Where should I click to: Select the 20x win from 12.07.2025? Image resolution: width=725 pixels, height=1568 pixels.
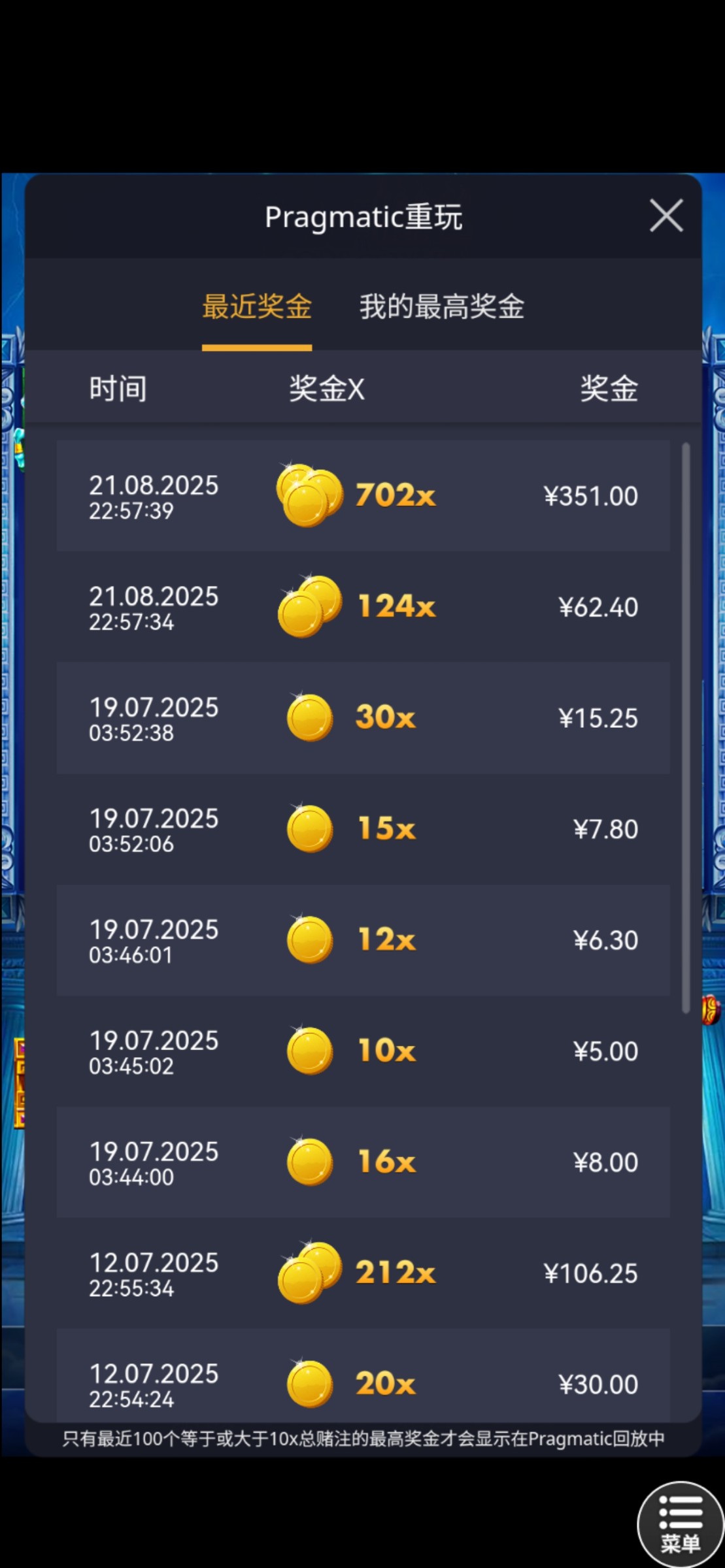tap(362, 1384)
